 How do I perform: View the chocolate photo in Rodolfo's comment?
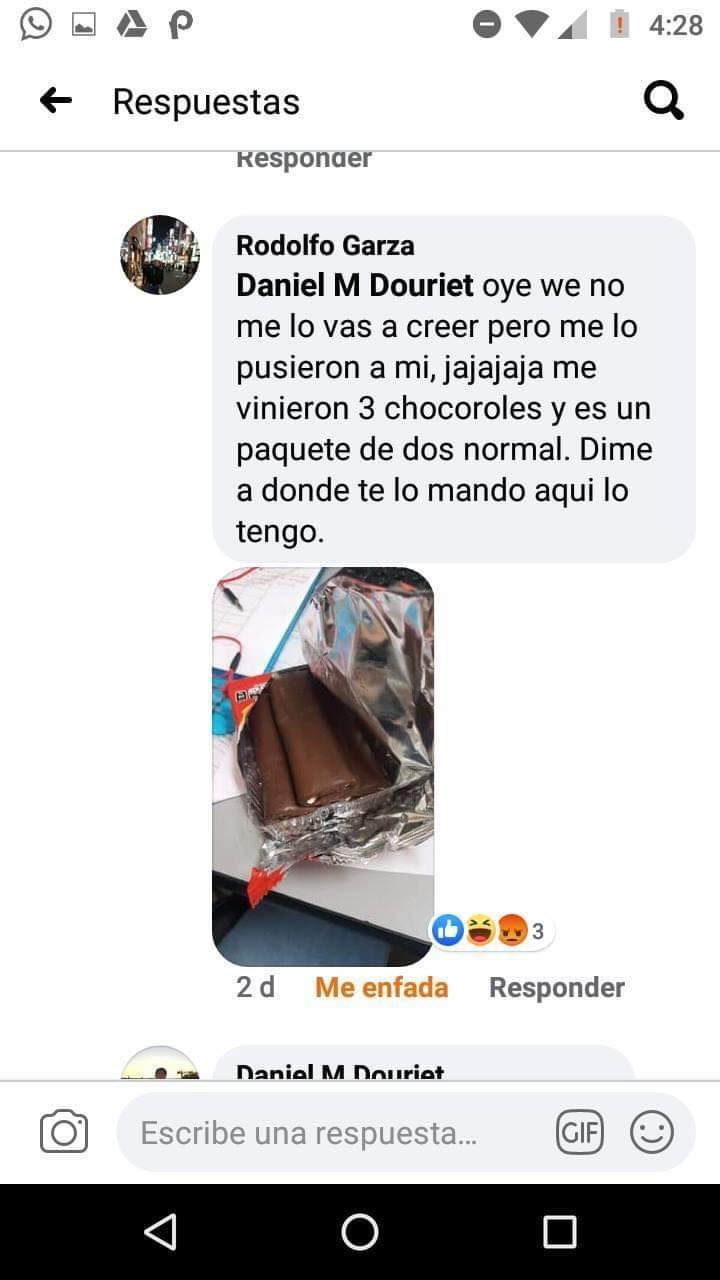[323, 765]
